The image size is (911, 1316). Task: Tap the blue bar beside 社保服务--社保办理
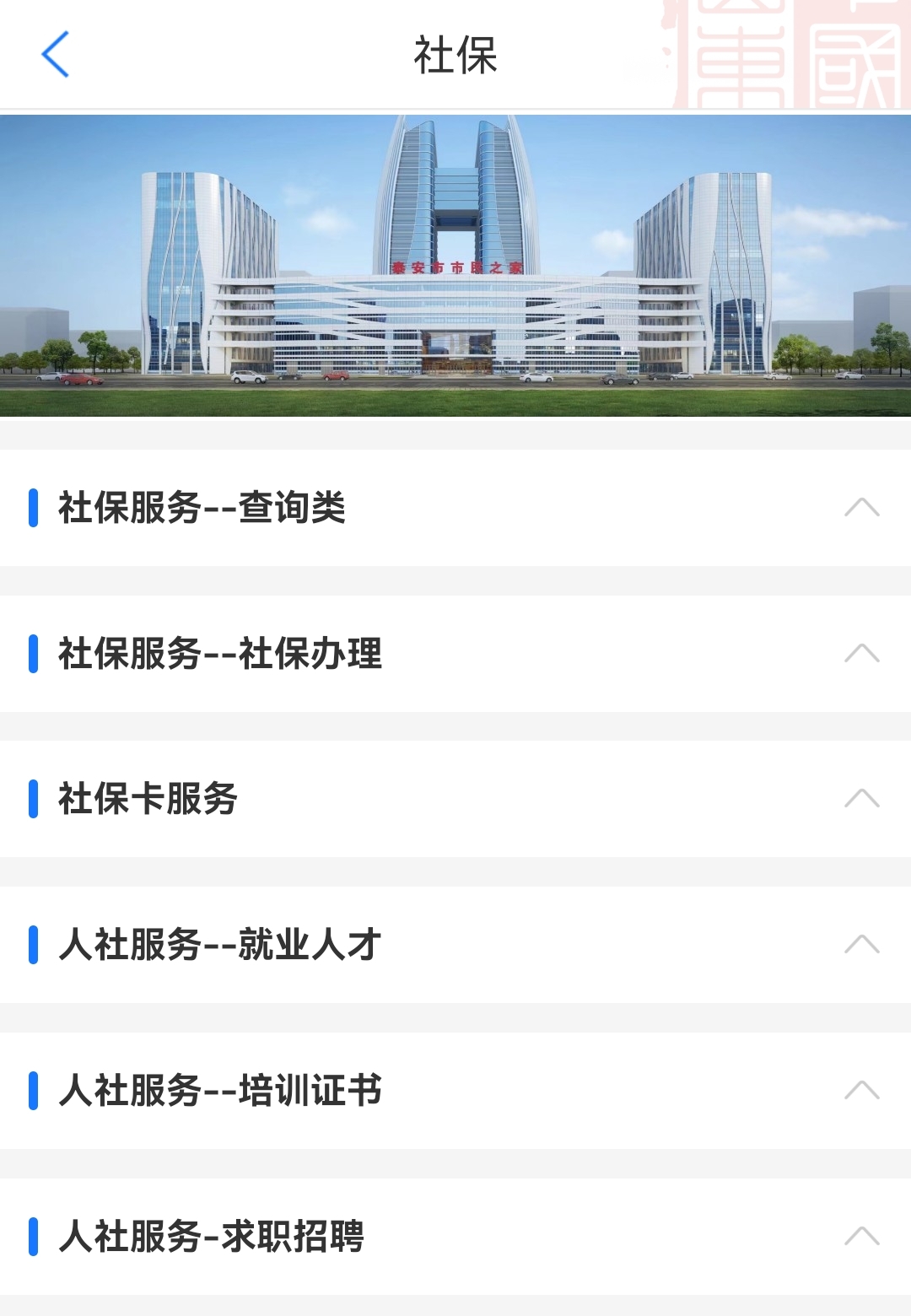click(x=34, y=653)
